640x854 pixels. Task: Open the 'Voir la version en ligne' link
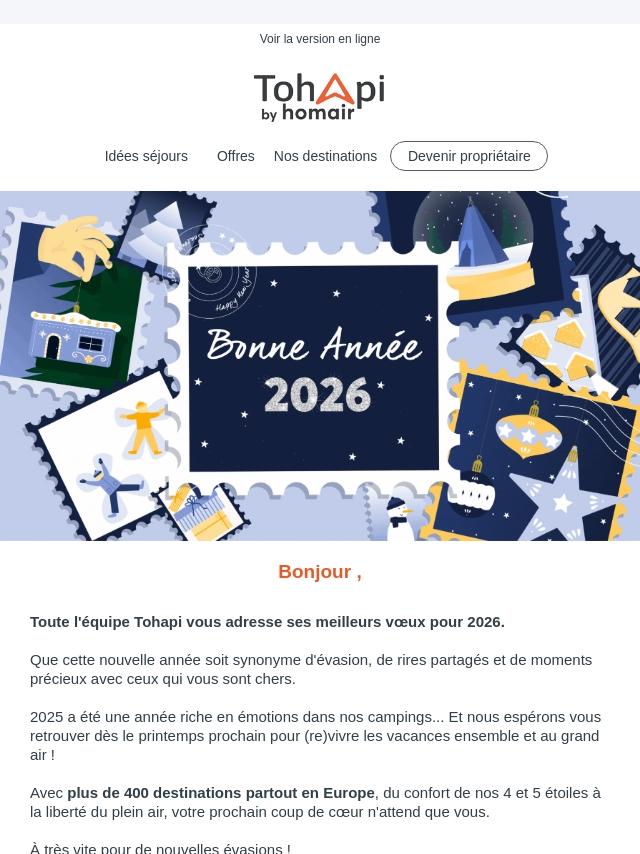coord(320,39)
